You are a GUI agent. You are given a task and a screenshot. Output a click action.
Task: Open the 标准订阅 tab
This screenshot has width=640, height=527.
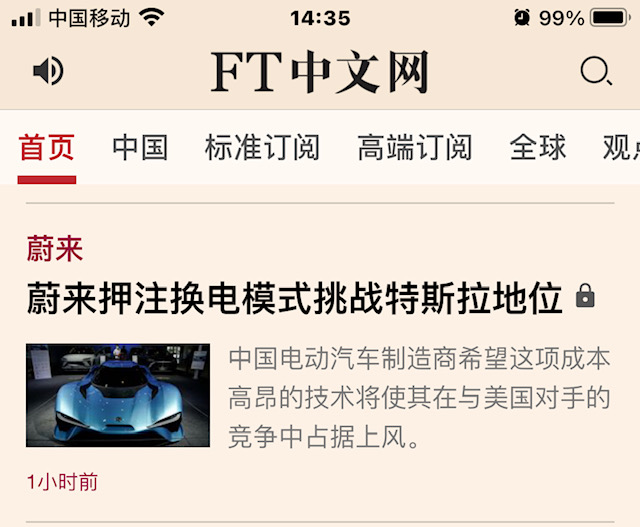(262, 148)
